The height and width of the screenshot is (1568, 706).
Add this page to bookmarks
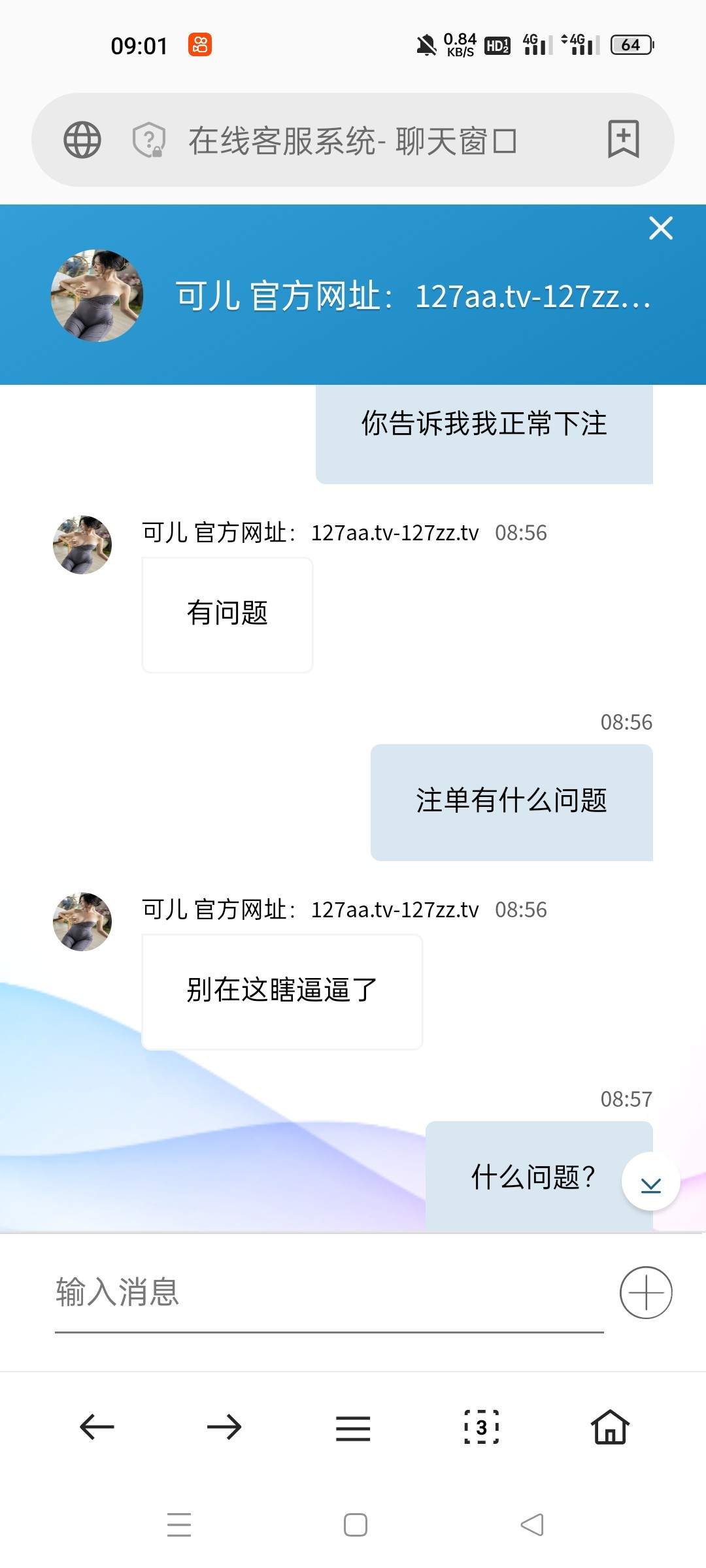(623, 139)
